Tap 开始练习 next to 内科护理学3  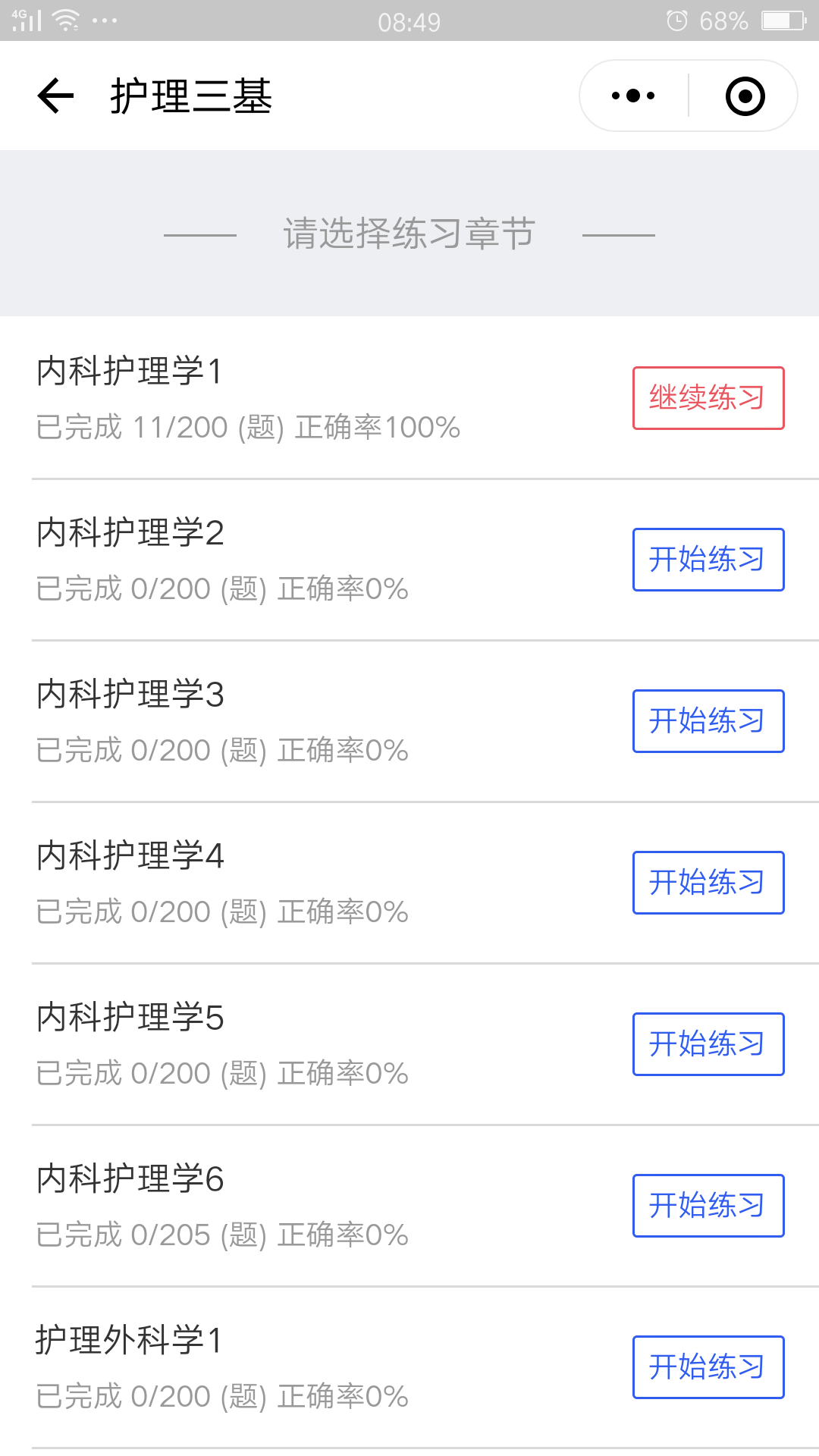point(708,721)
